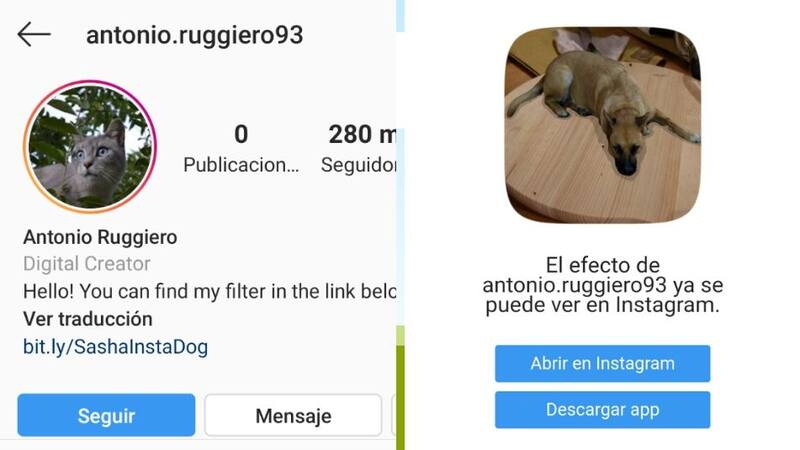Tap Abrir en Instagram
This screenshot has width=800, height=450.
(x=602, y=364)
